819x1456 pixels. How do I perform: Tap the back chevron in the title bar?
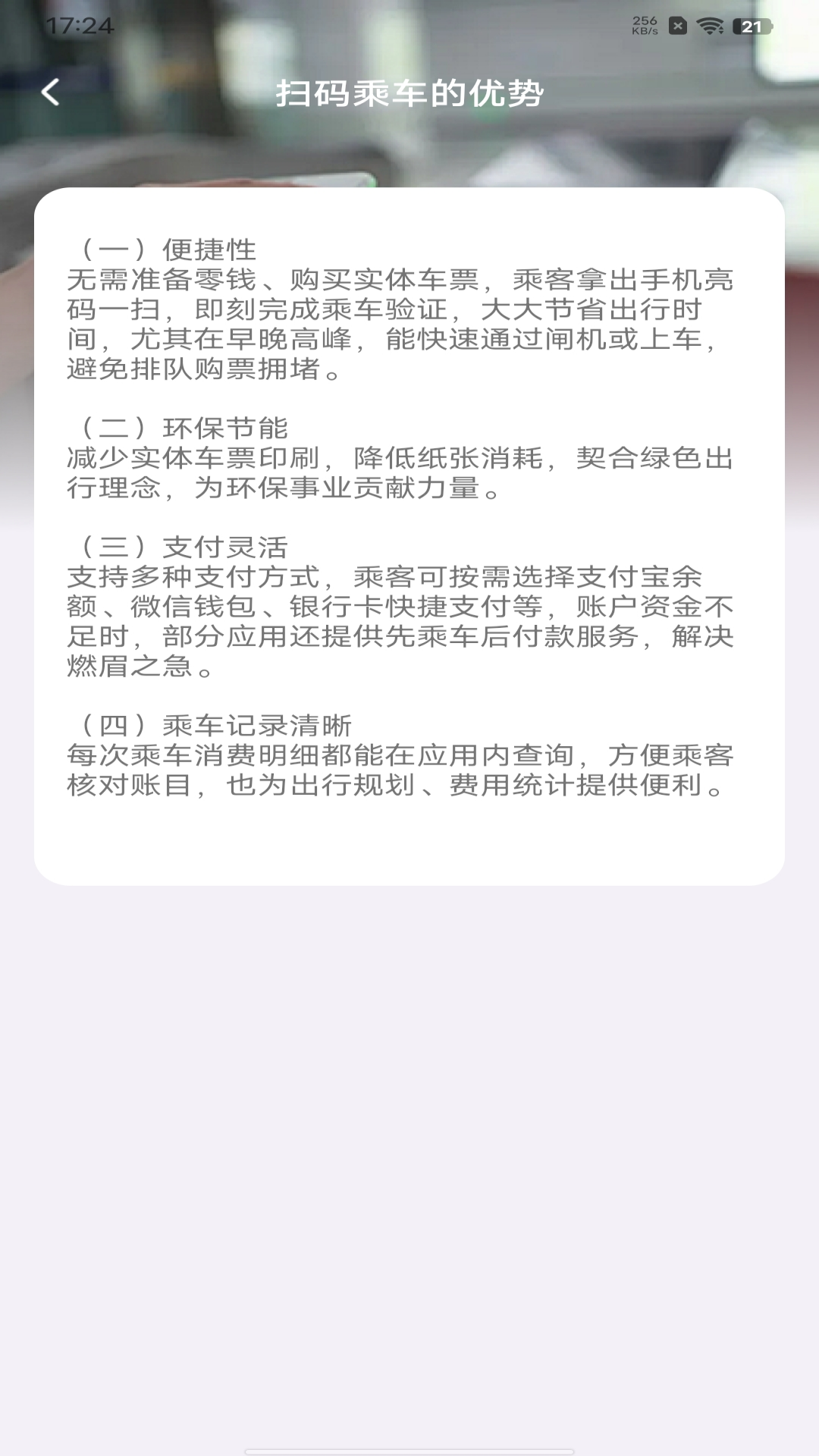pyautogui.click(x=51, y=93)
